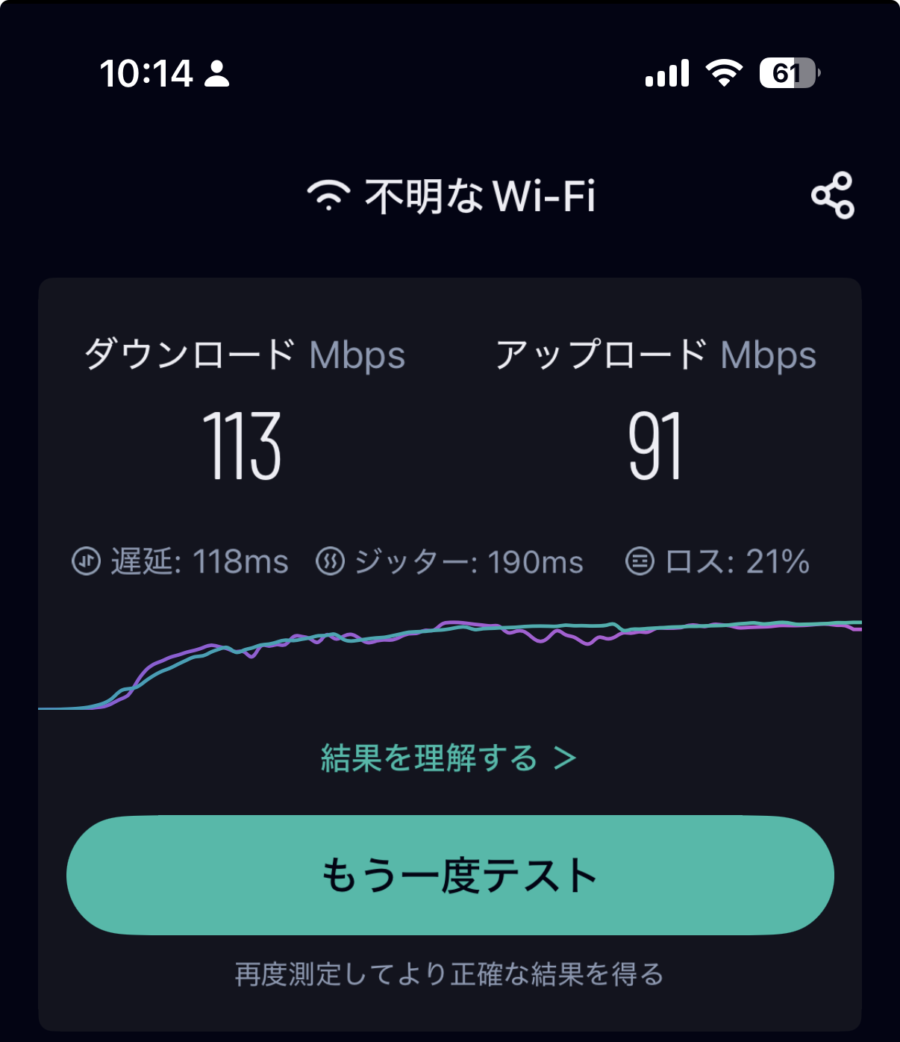Tap the Wi-Fi status bar icon
The width and height of the screenshot is (900, 1042).
pos(724,73)
